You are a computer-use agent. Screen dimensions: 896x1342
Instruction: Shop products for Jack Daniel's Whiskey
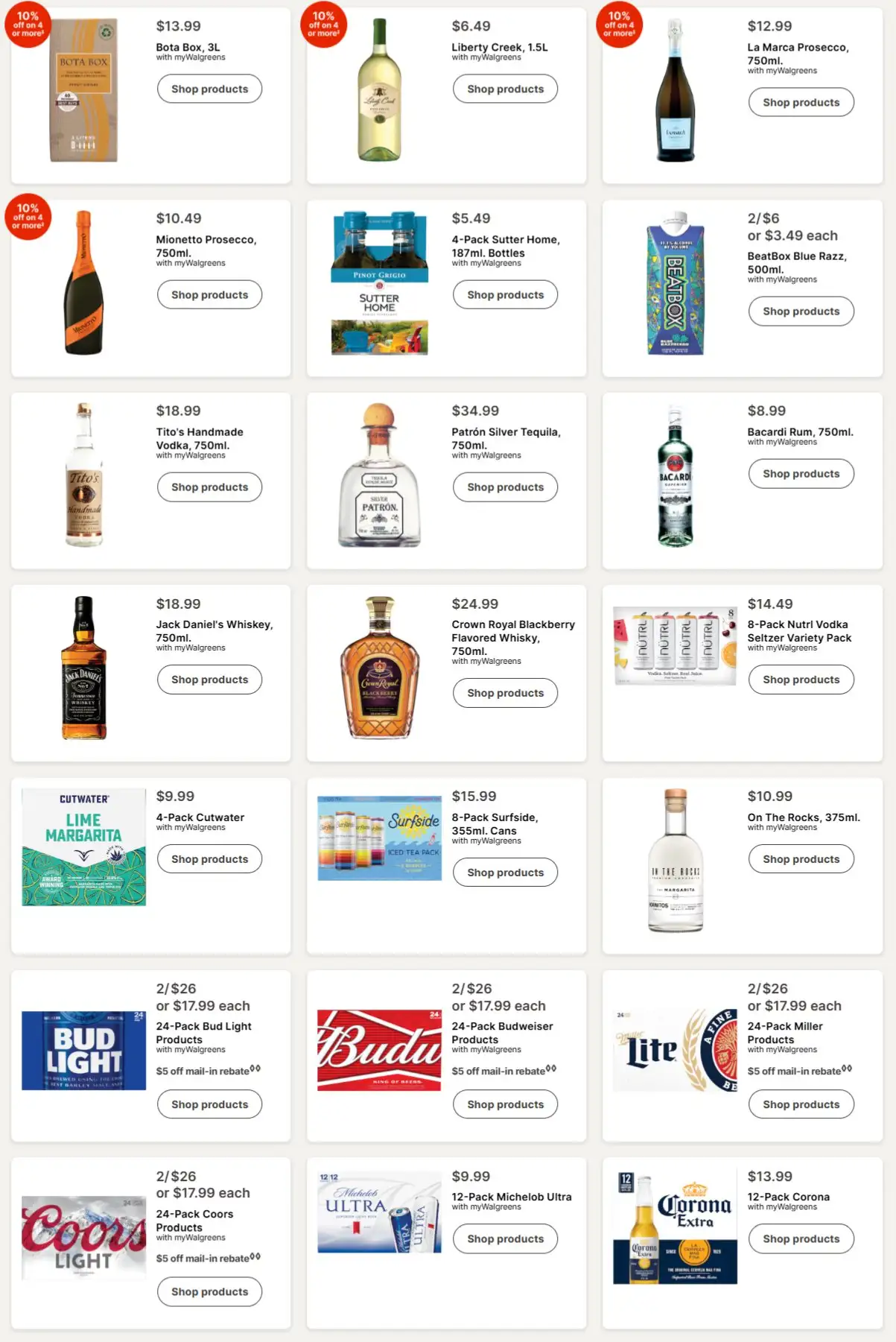[209, 679]
